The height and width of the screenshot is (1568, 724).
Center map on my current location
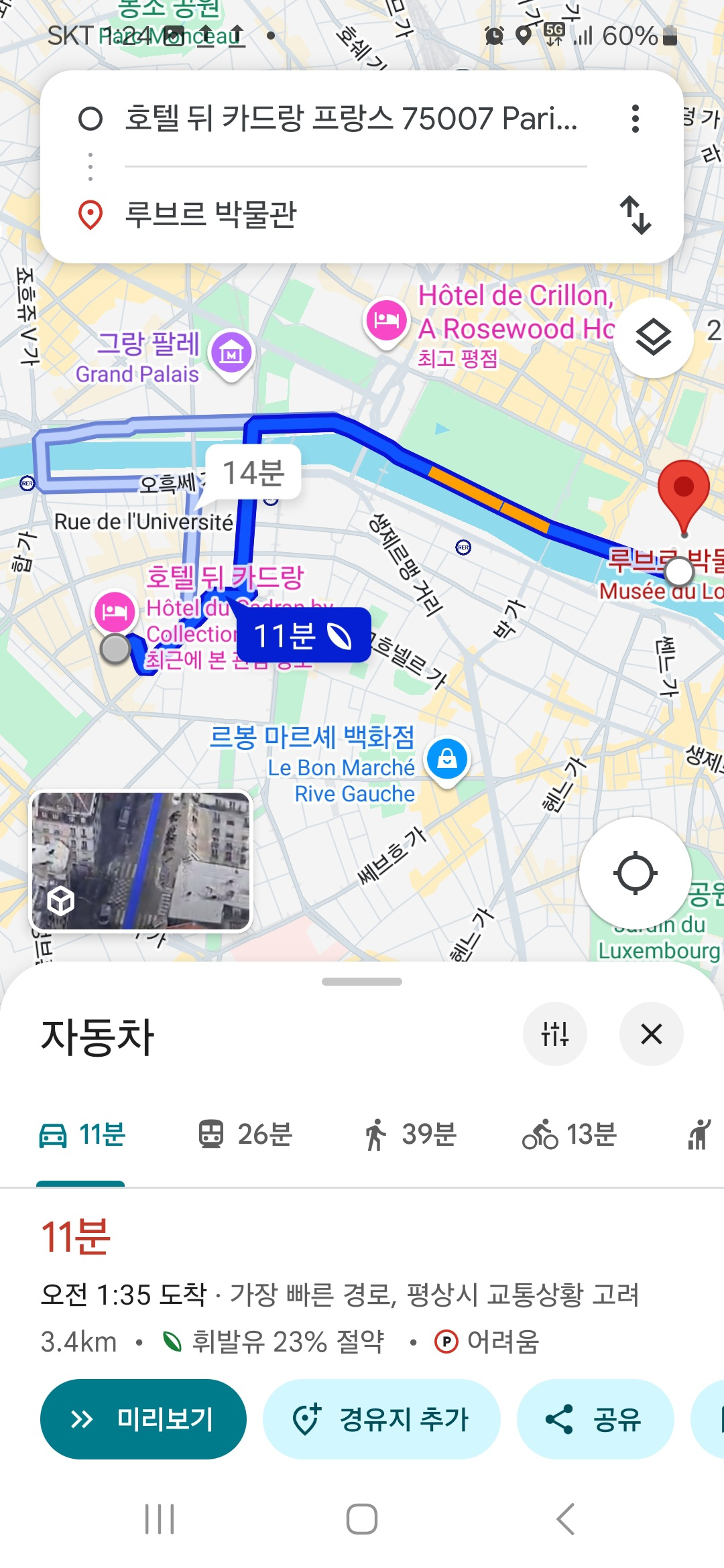[635, 873]
